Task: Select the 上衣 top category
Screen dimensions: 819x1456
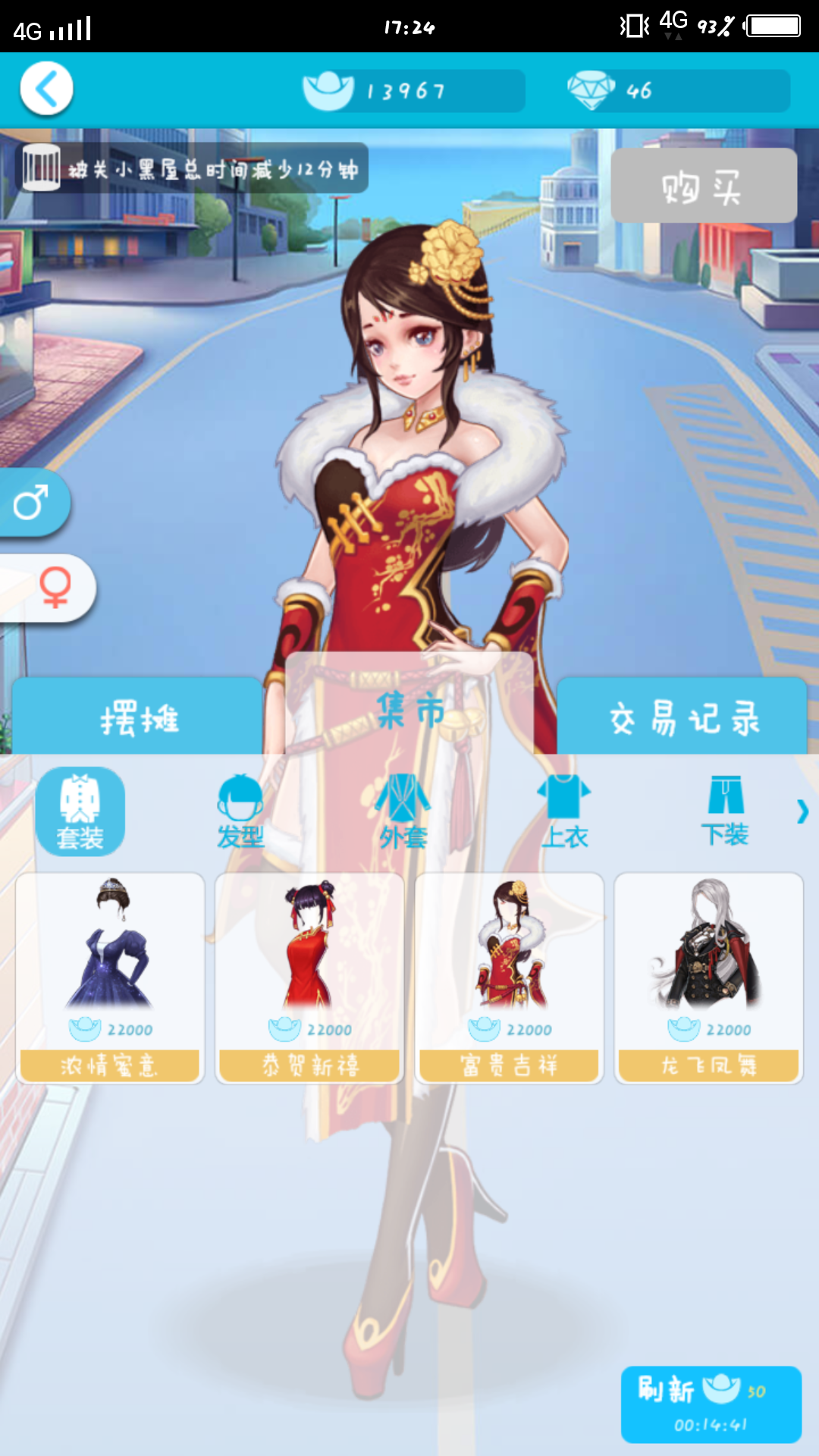Action: coord(564,811)
